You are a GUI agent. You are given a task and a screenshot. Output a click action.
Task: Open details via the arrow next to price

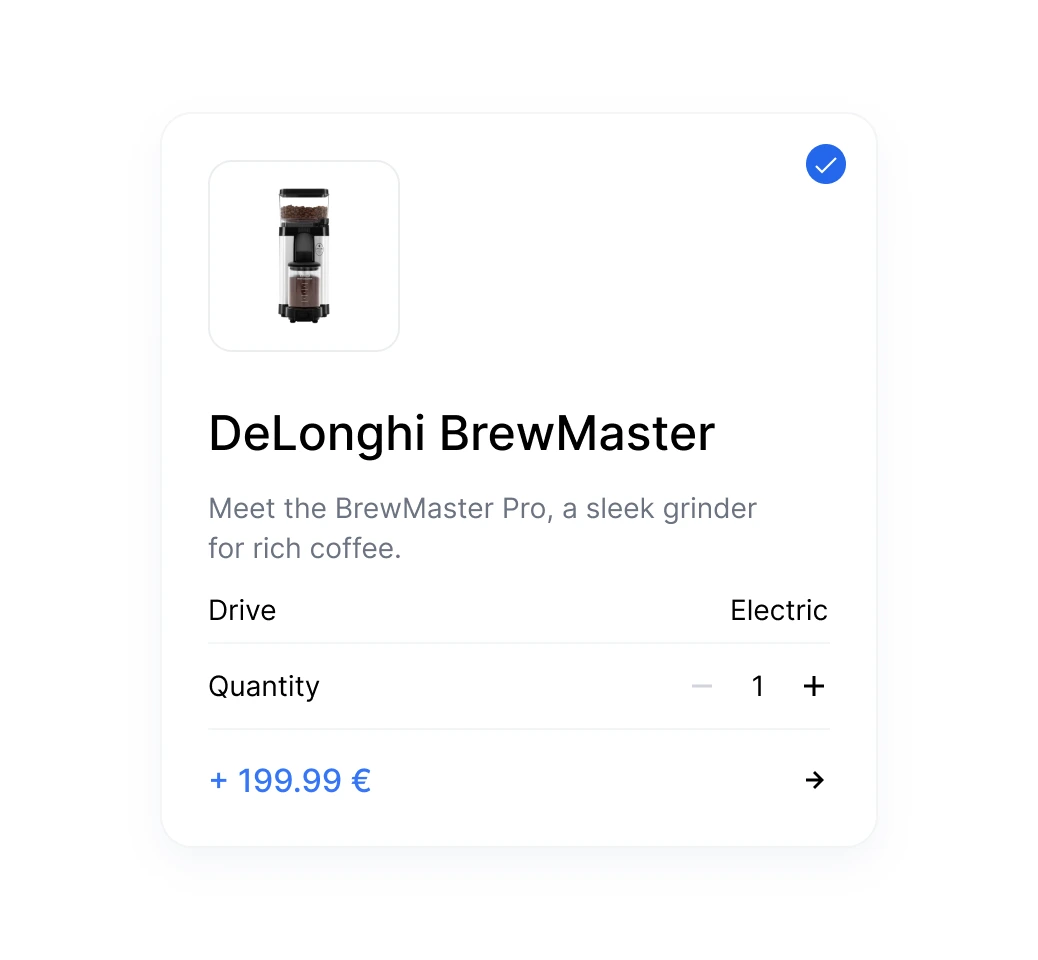click(x=815, y=780)
